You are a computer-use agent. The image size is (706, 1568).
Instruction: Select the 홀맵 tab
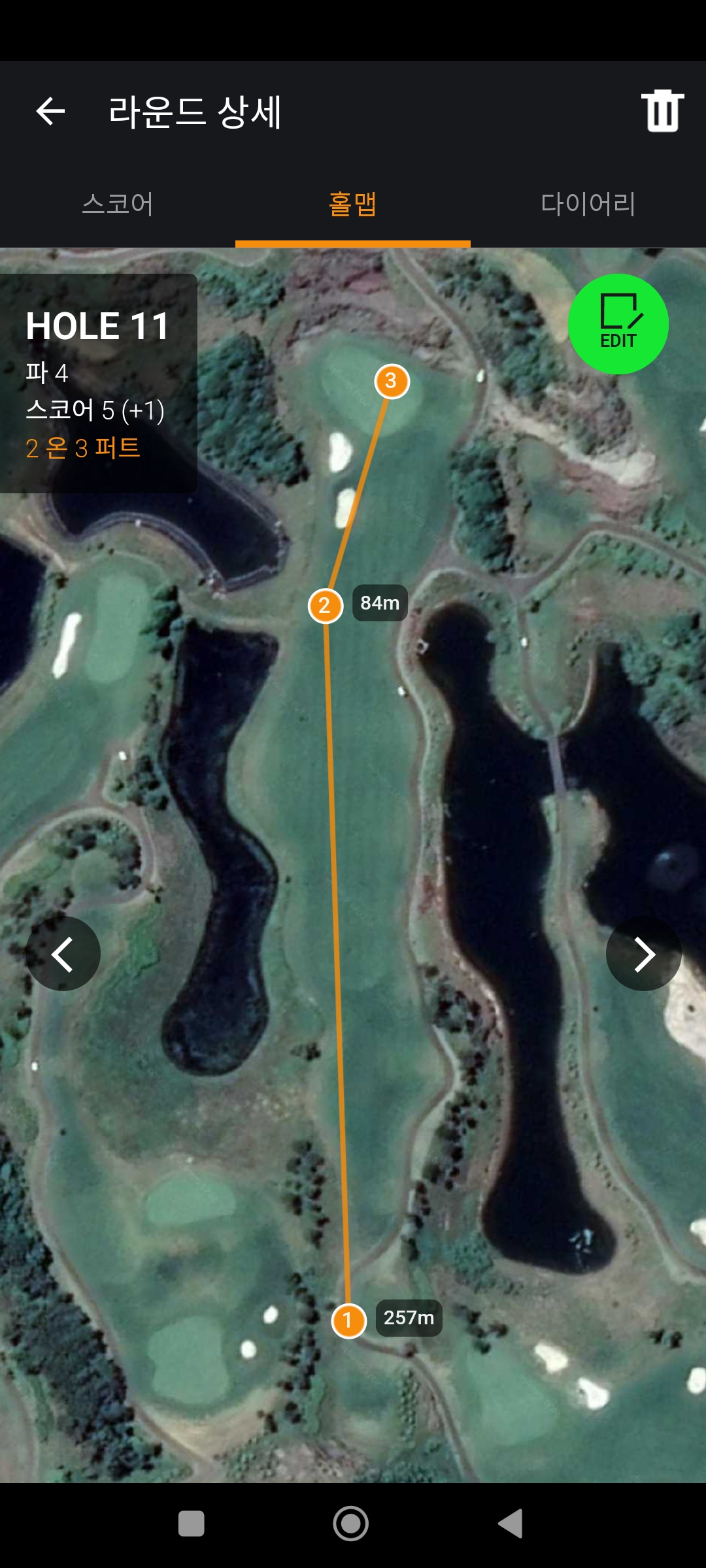pos(353,204)
